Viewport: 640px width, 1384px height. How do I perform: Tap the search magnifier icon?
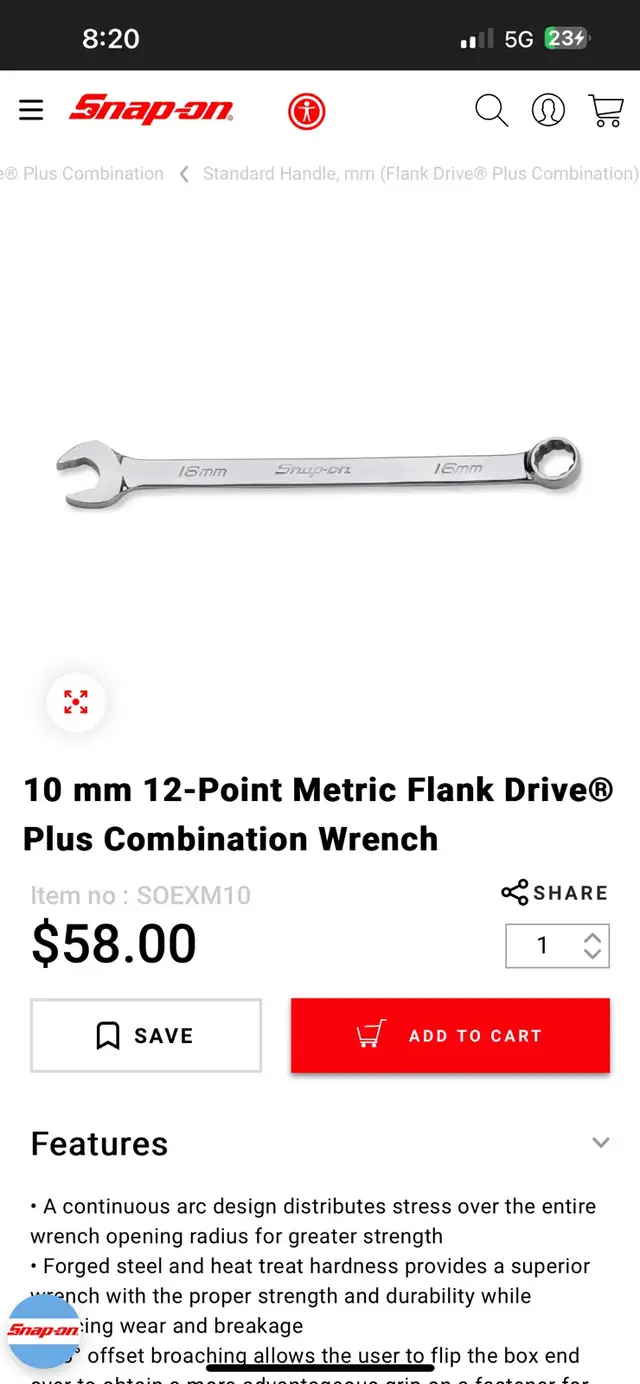tap(491, 110)
